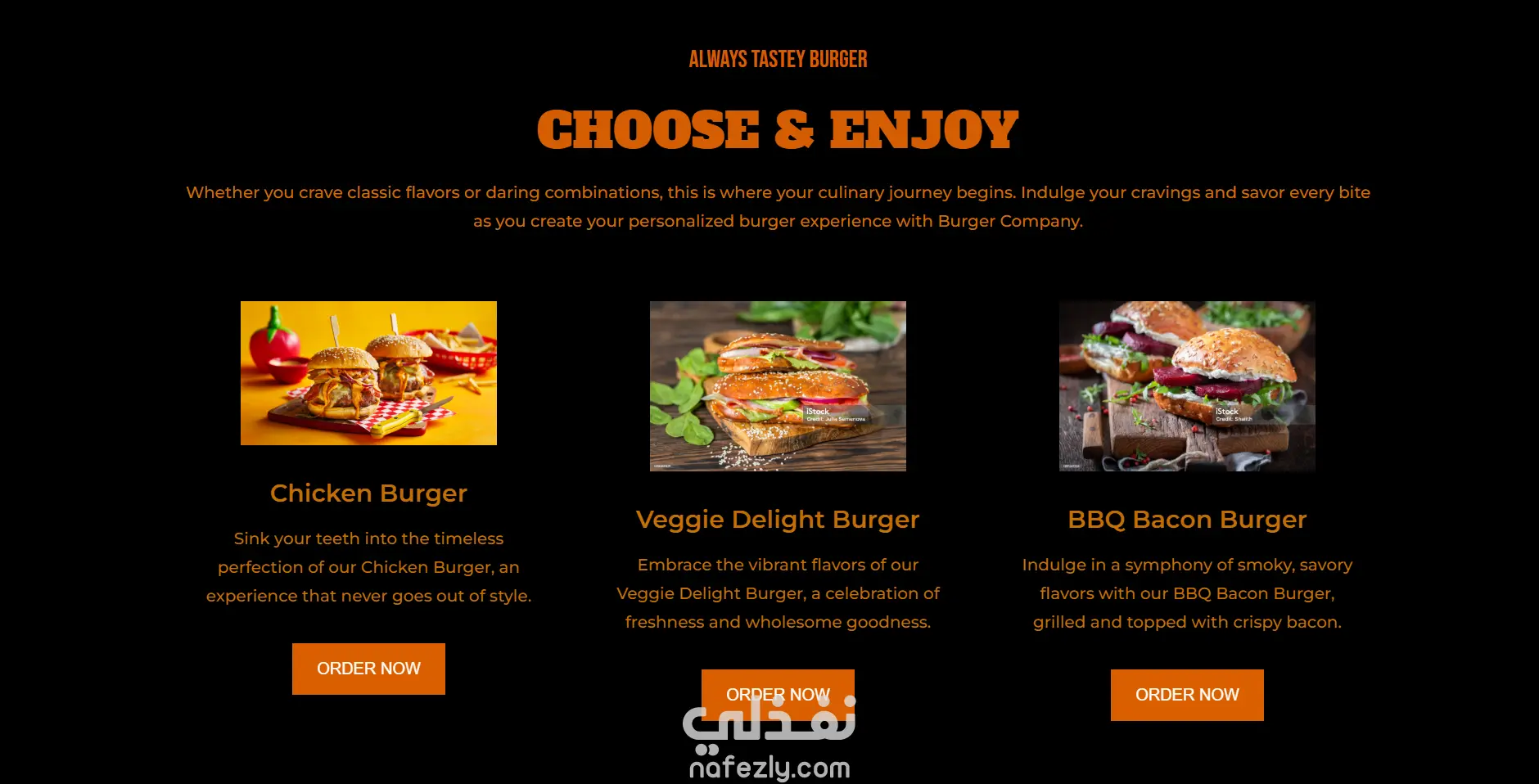This screenshot has width=1539, height=784.
Task: Select Order Now for BBQ Bacon Burger
Action: [x=1187, y=695]
